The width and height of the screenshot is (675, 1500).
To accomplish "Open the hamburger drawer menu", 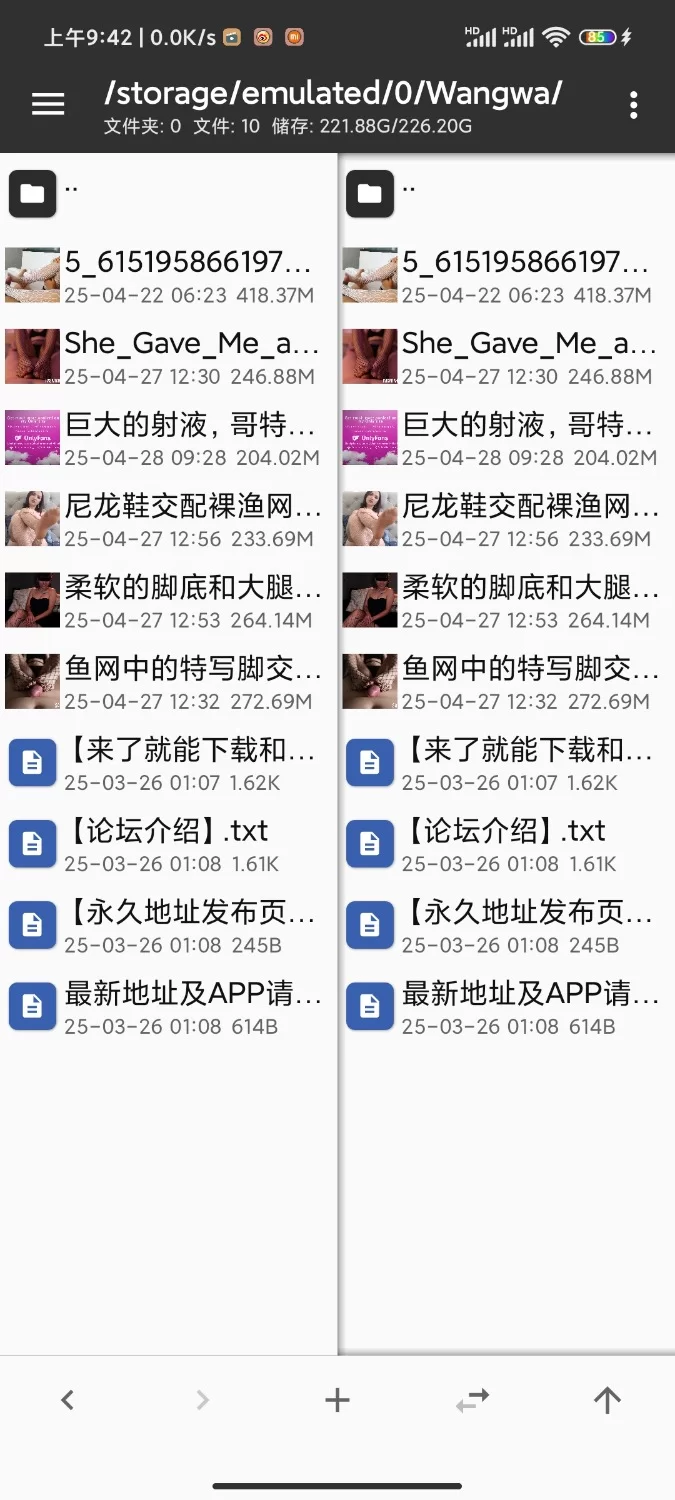I will [x=48, y=104].
